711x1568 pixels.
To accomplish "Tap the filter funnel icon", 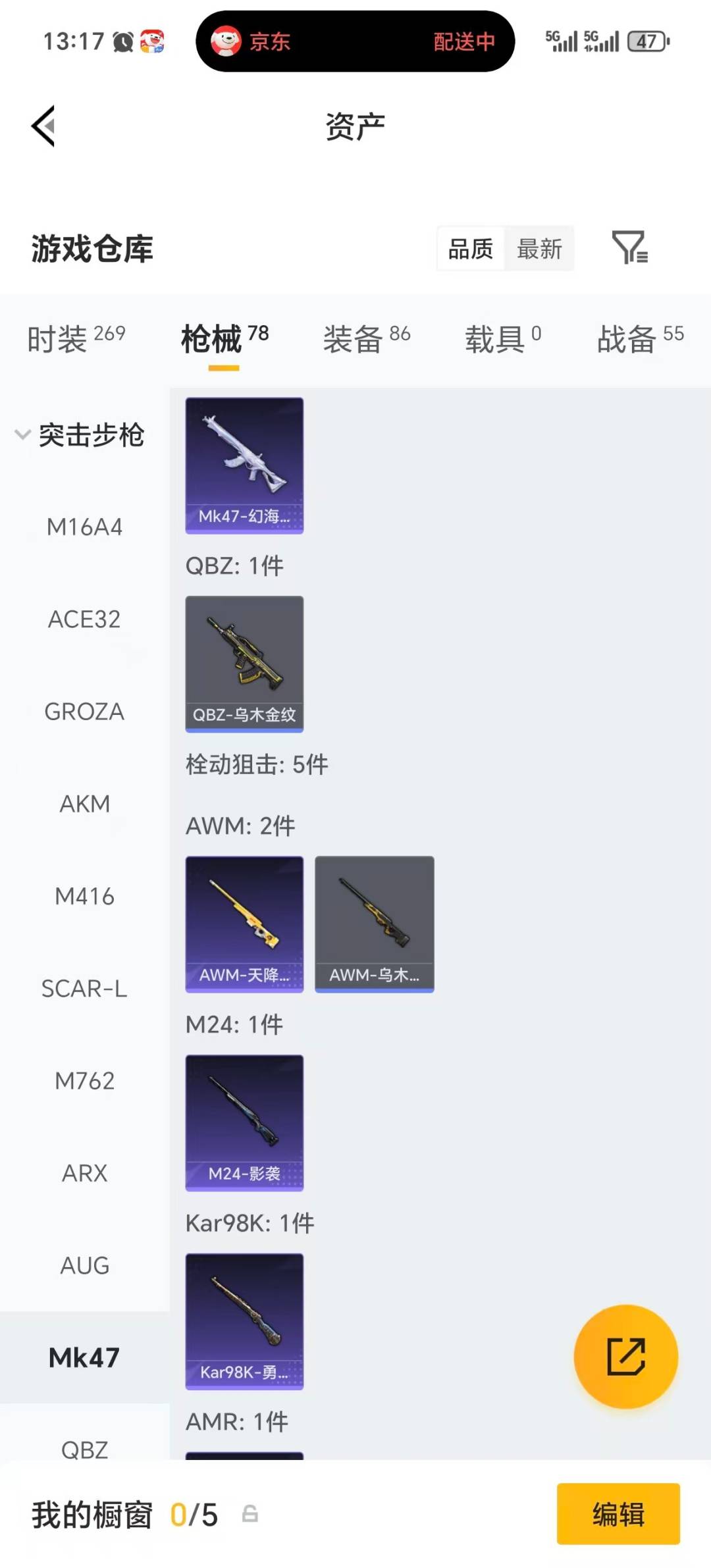I will [631, 249].
